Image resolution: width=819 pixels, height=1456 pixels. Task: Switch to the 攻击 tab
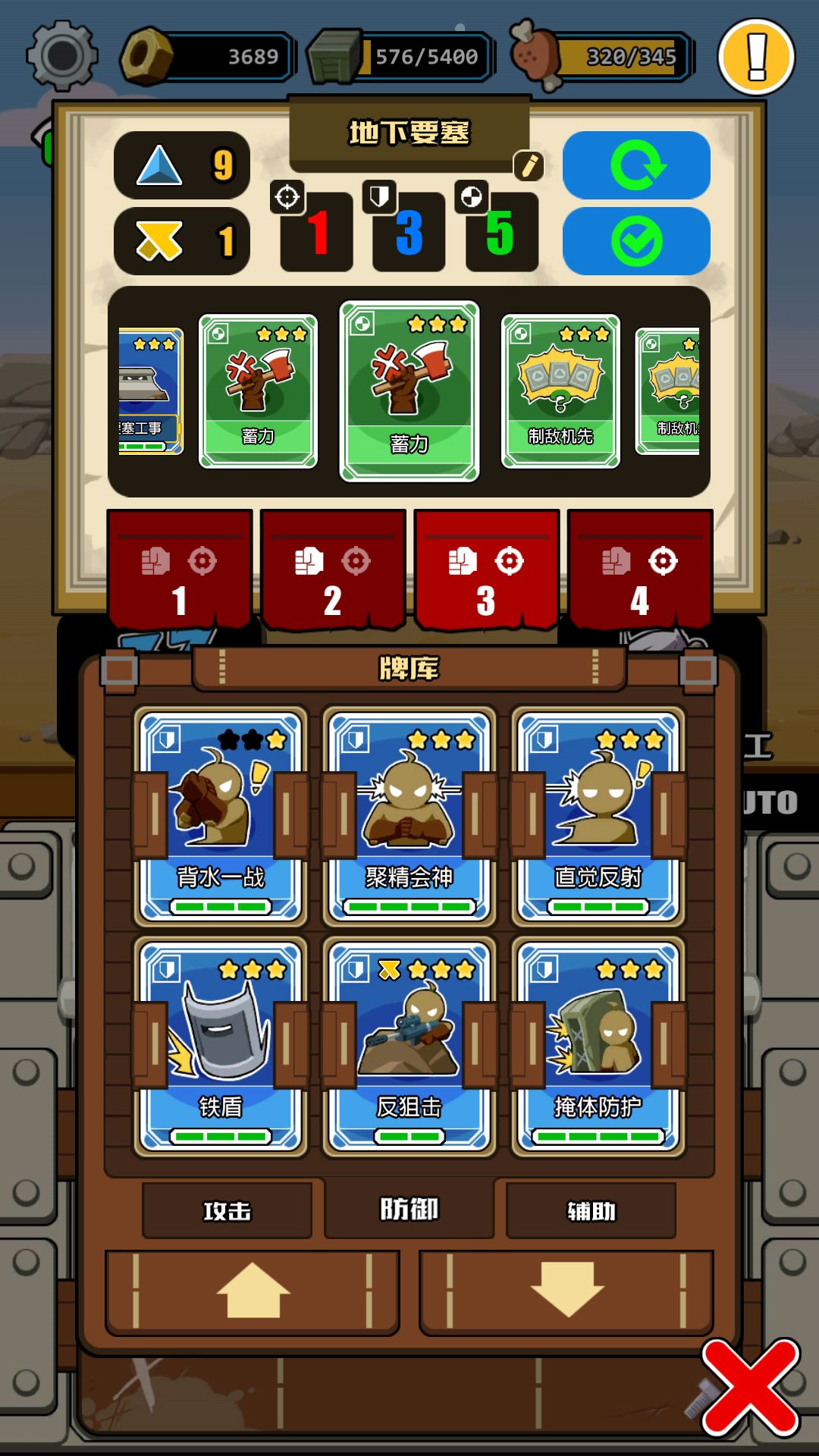(226, 1211)
